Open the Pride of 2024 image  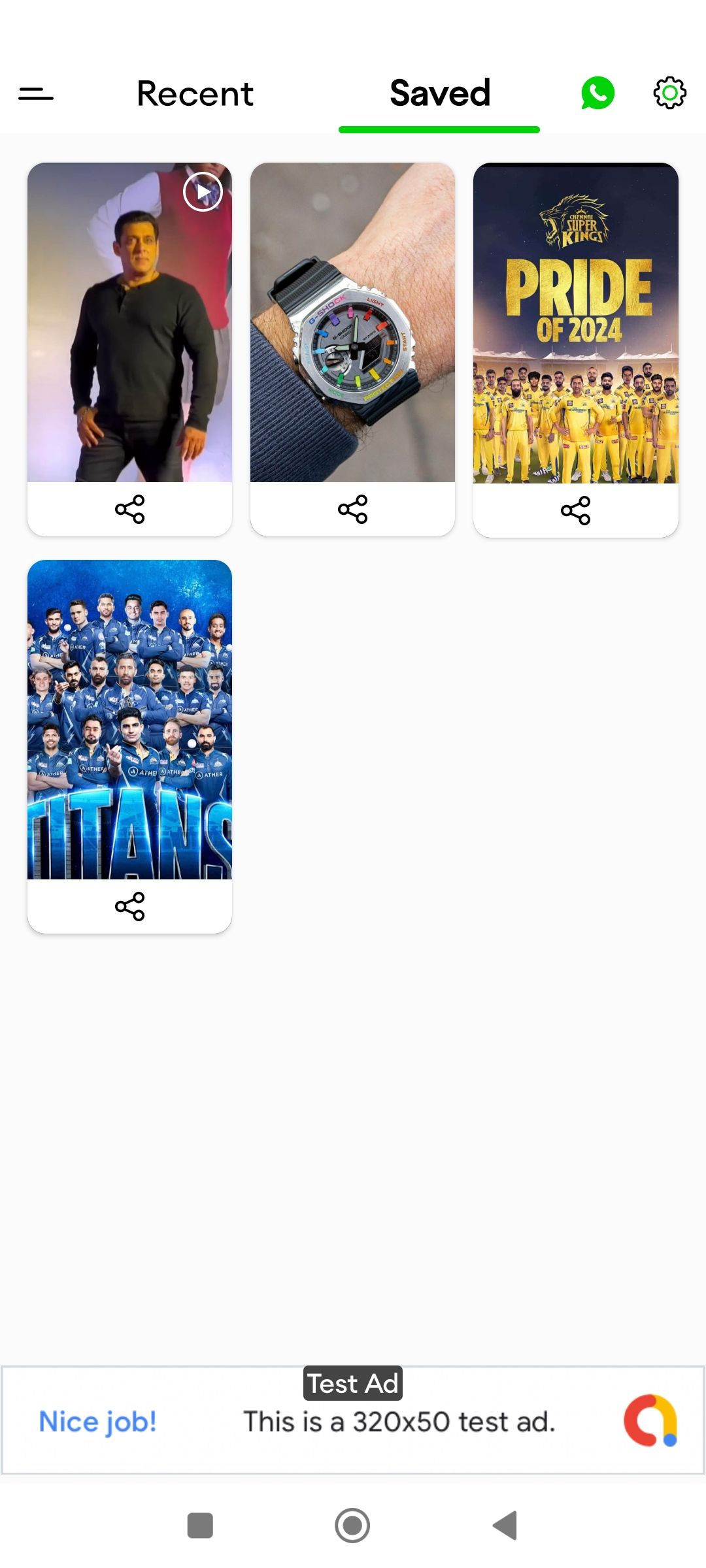pos(575,323)
